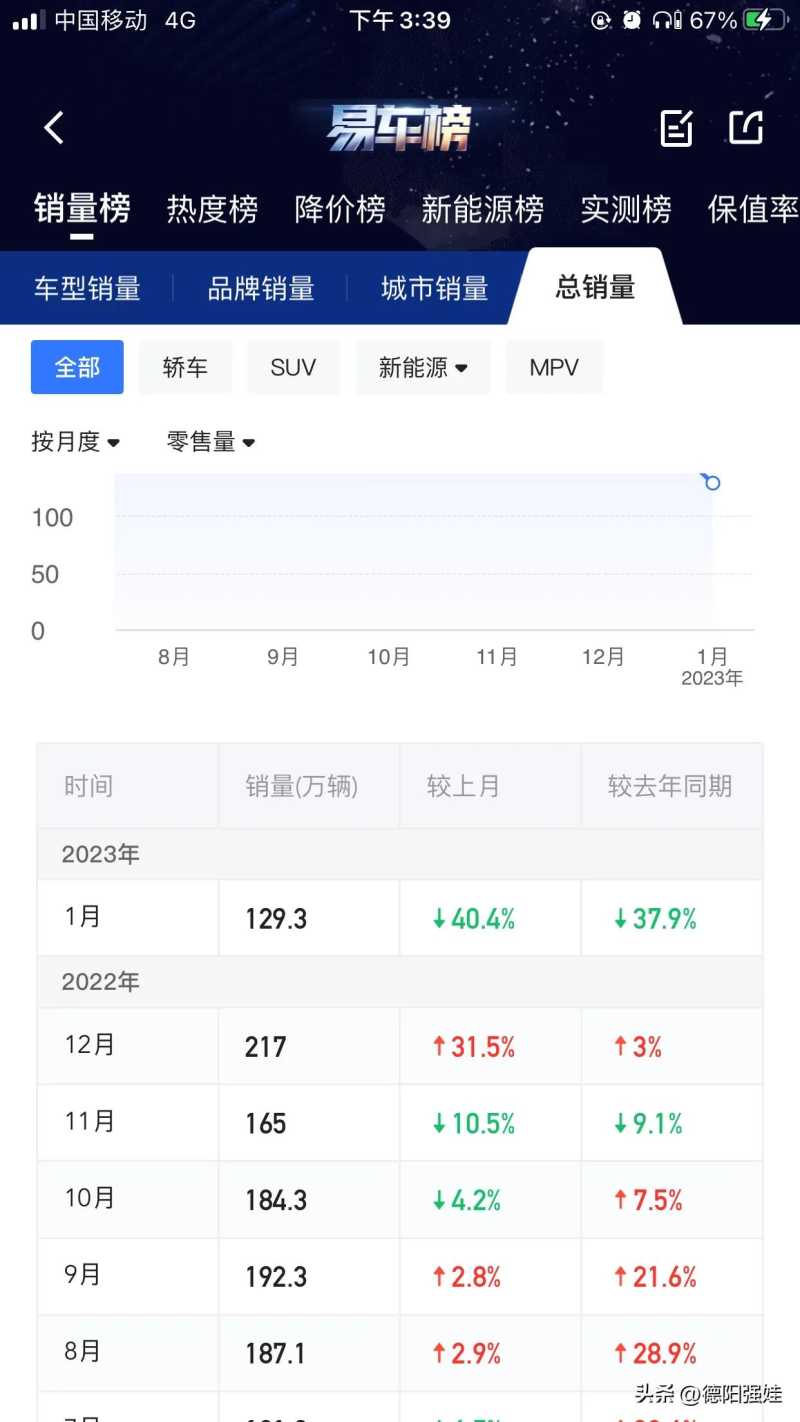Switch to 品牌销量 sub-tab

coord(261,289)
